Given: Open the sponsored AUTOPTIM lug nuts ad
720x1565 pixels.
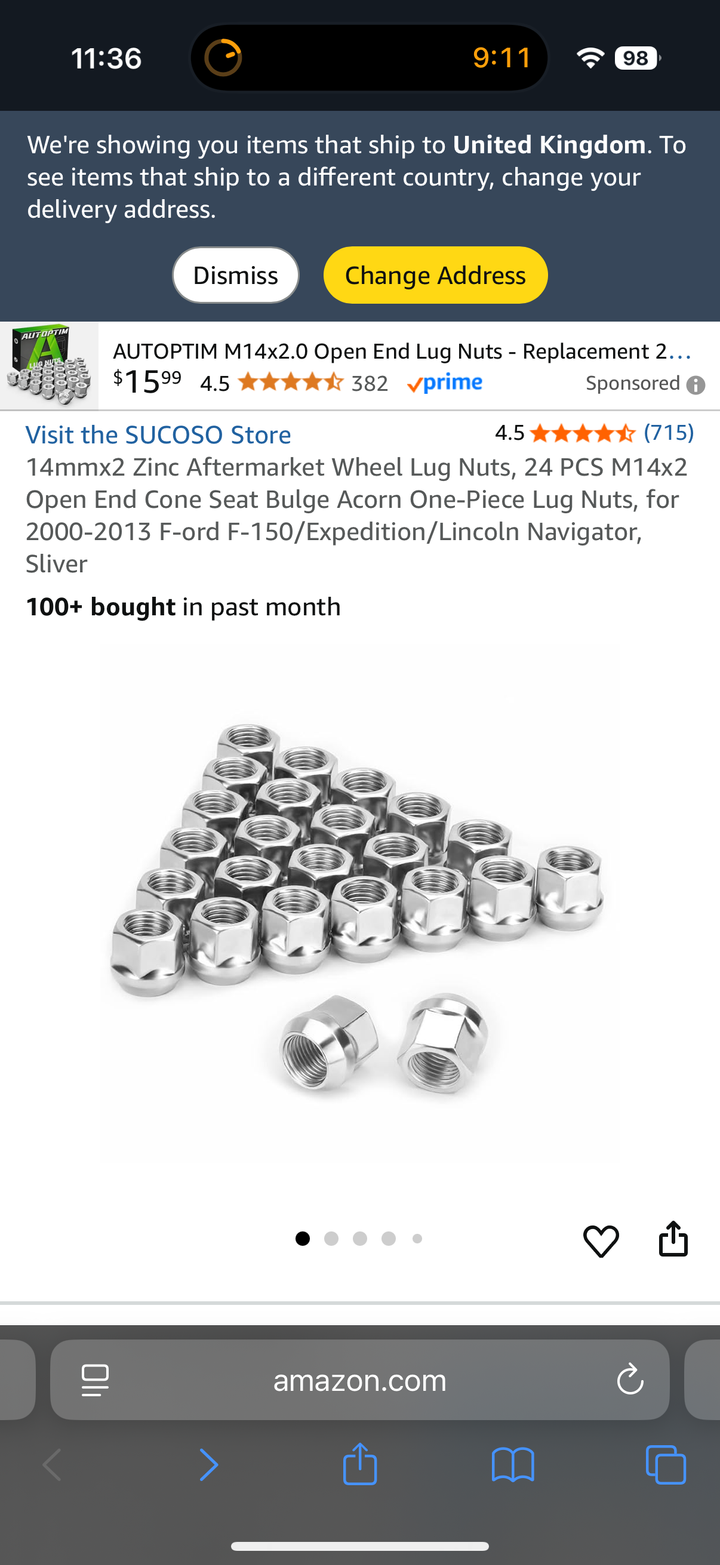Looking at the screenshot, I should pos(400,352).
